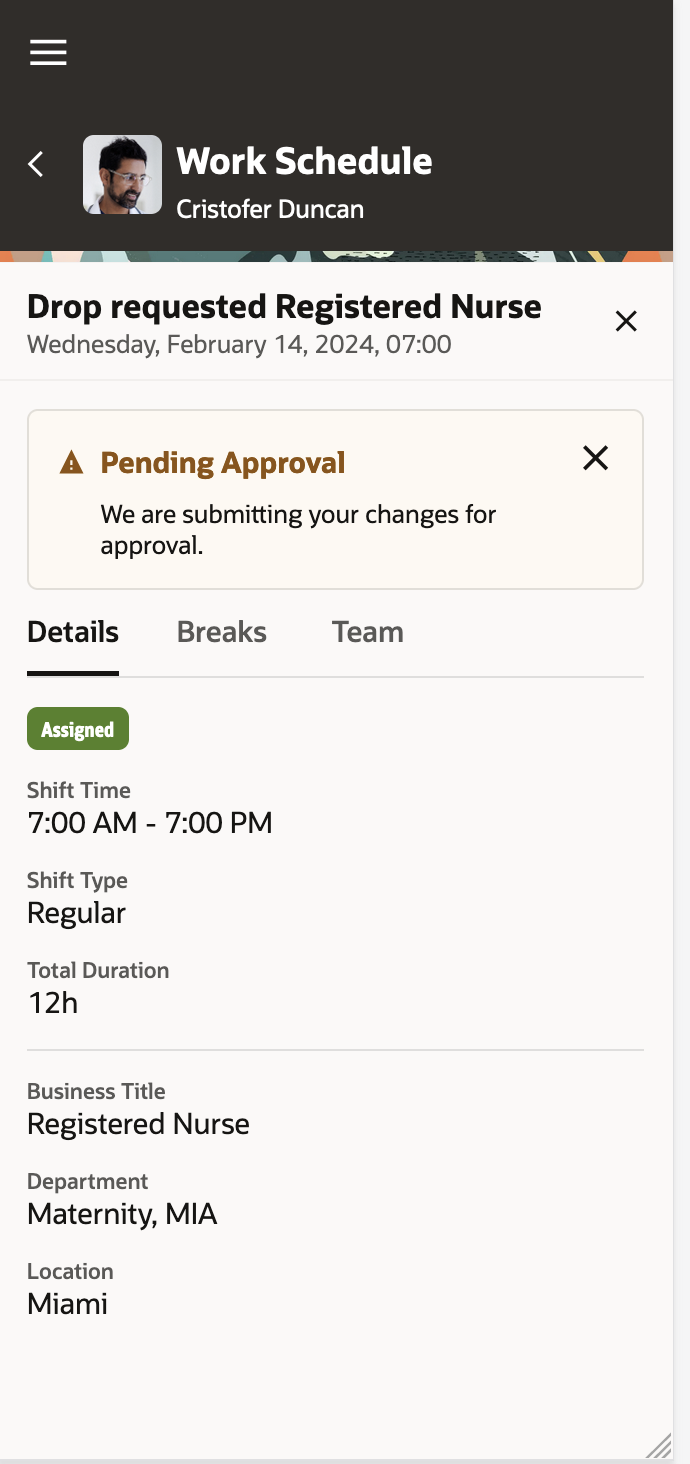Image resolution: width=690 pixels, height=1464 pixels.
Task: Dismiss the Pending Approval banner
Action: coord(595,458)
